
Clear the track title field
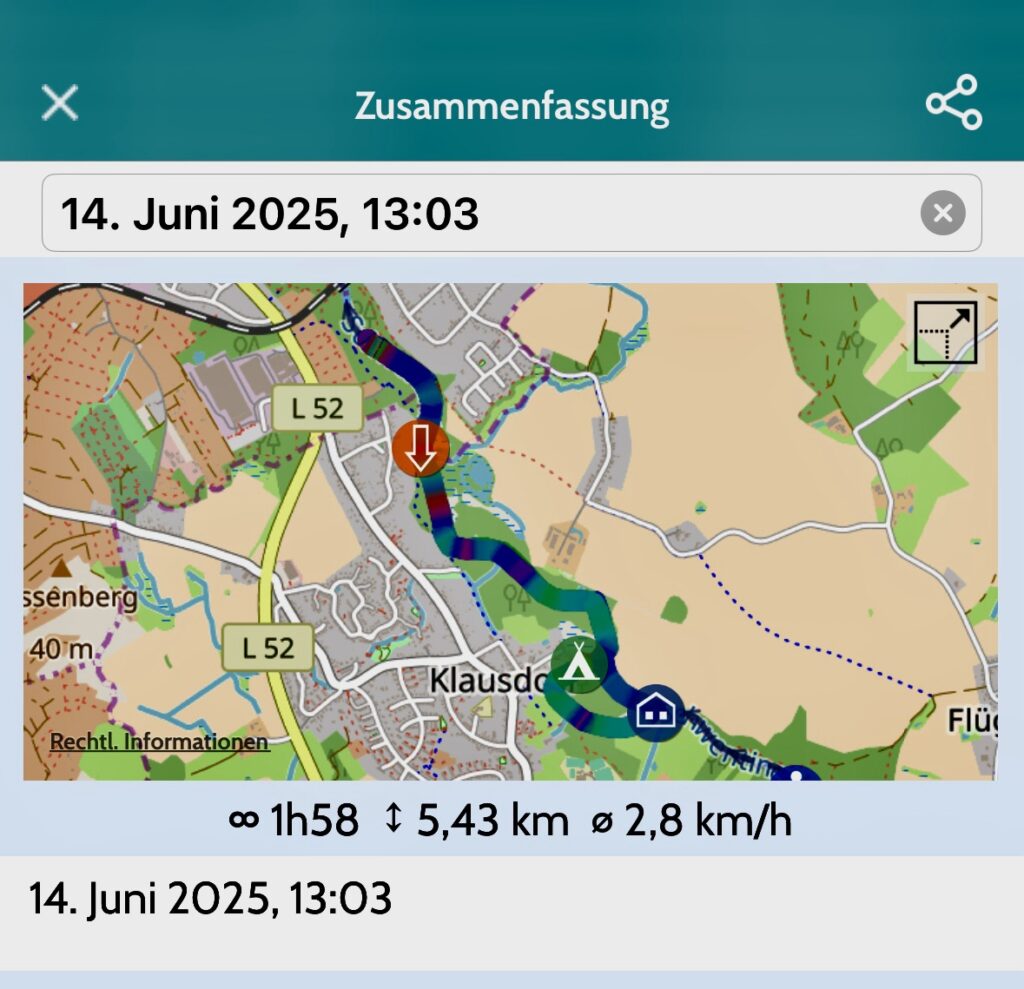click(x=942, y=213)
